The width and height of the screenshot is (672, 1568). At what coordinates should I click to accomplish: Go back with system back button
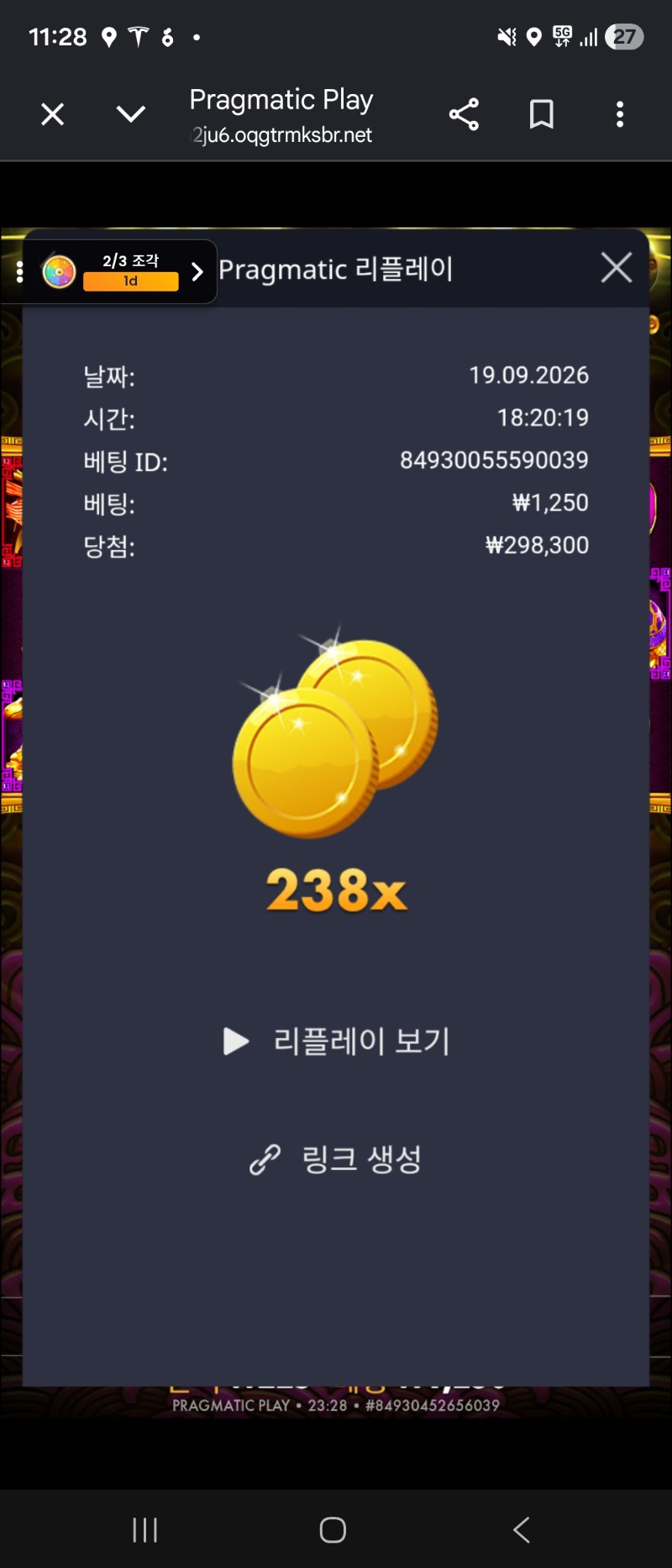(x=522, y=1529)
